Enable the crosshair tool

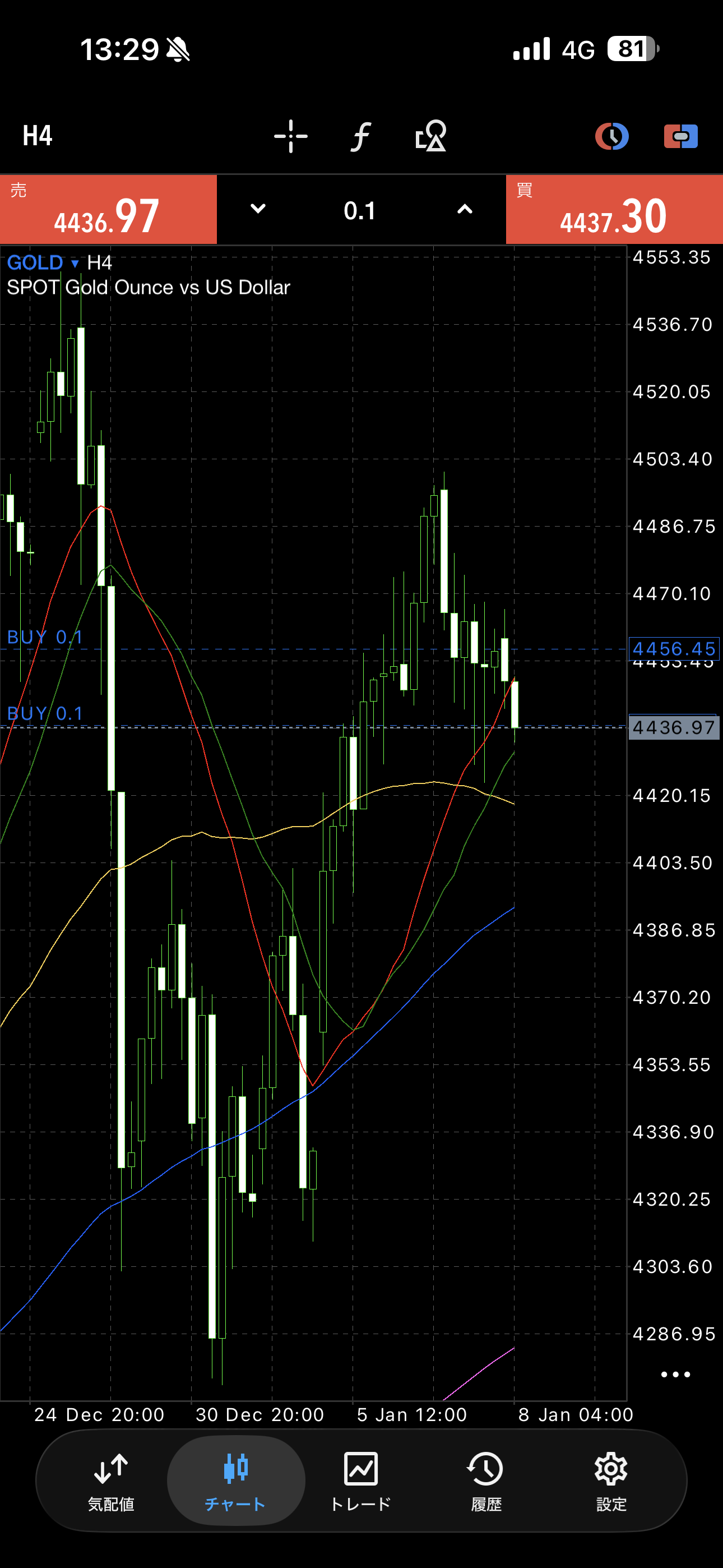click(290, 136)
